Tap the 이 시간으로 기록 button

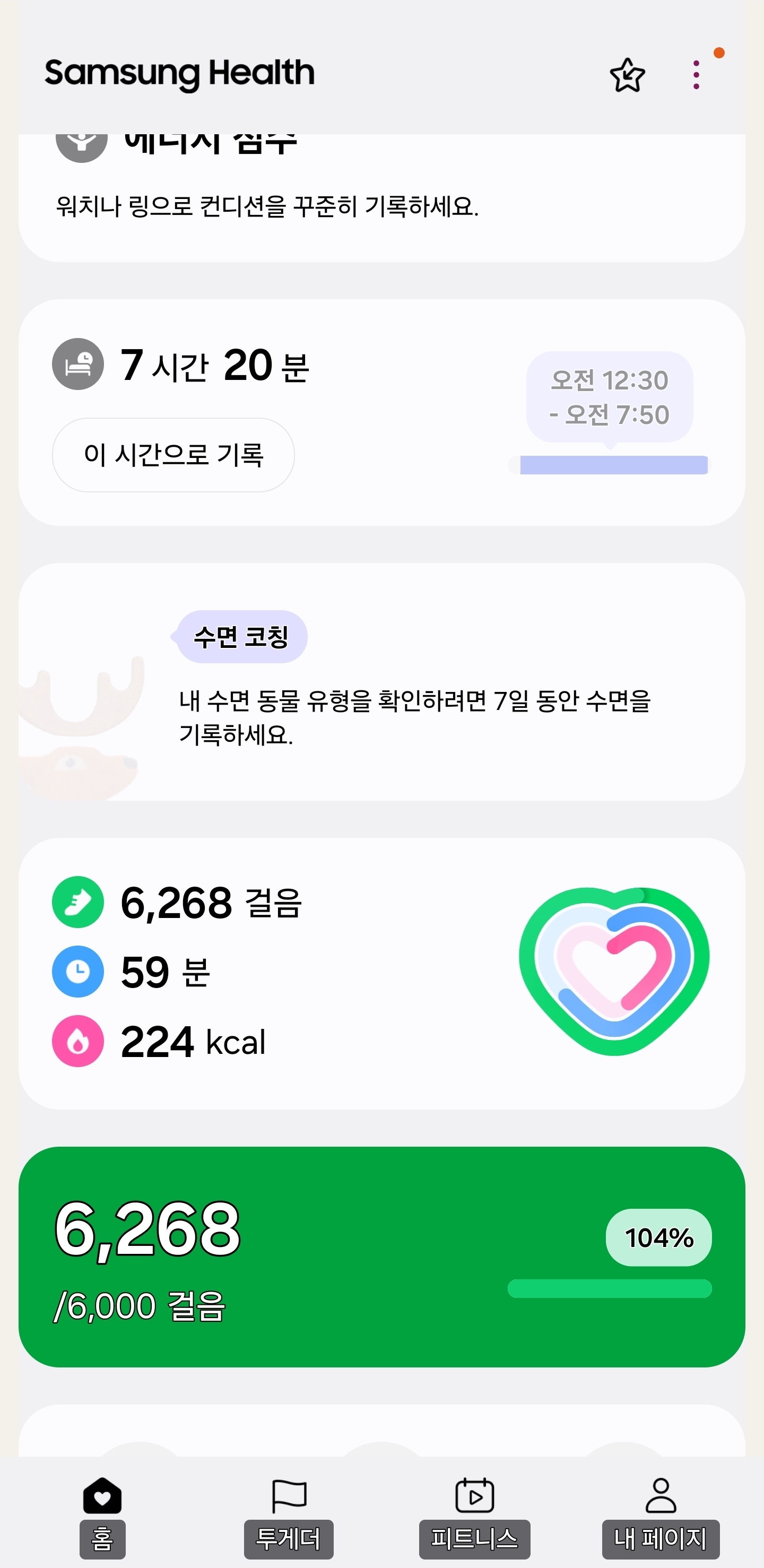coord(173,455)
